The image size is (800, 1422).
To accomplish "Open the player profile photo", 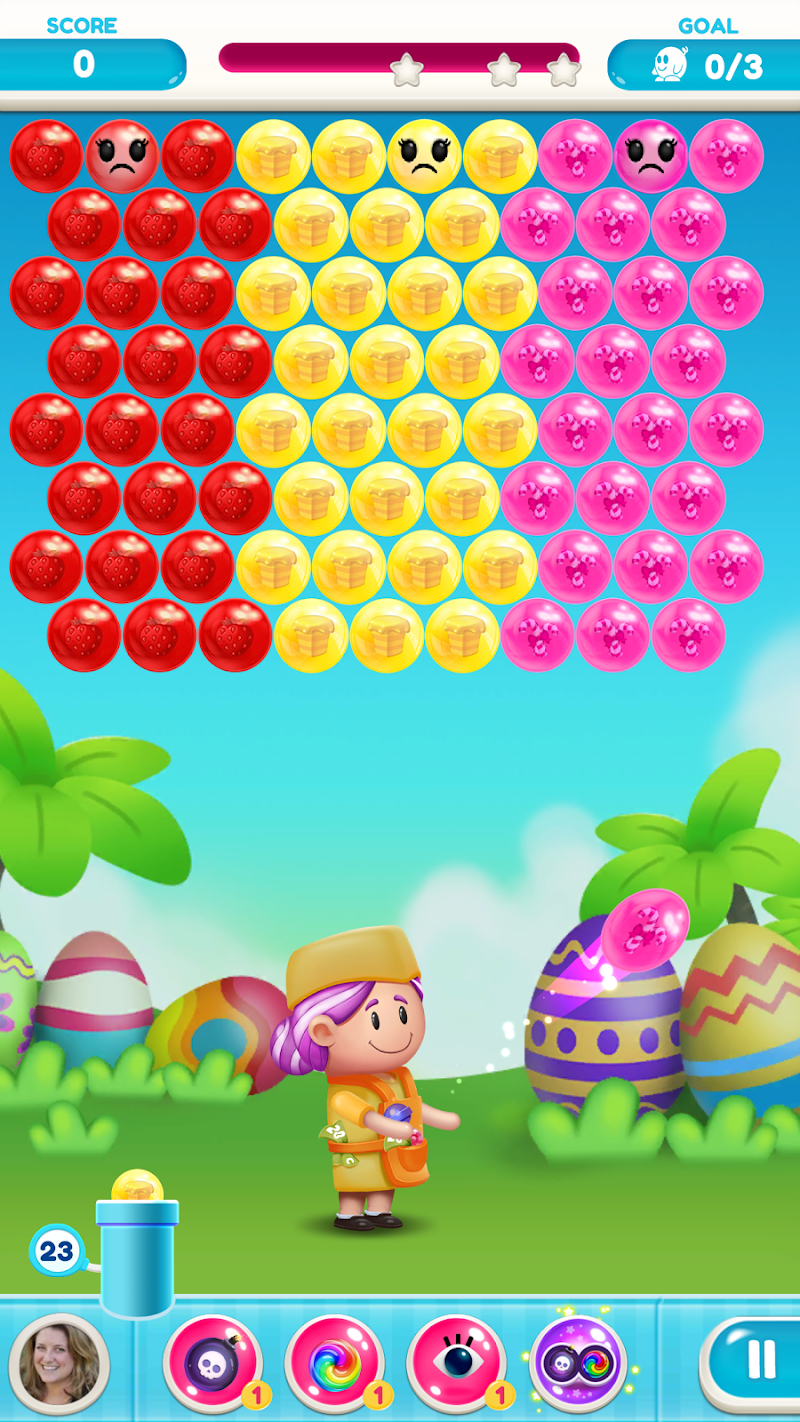I will point(60,1363).
